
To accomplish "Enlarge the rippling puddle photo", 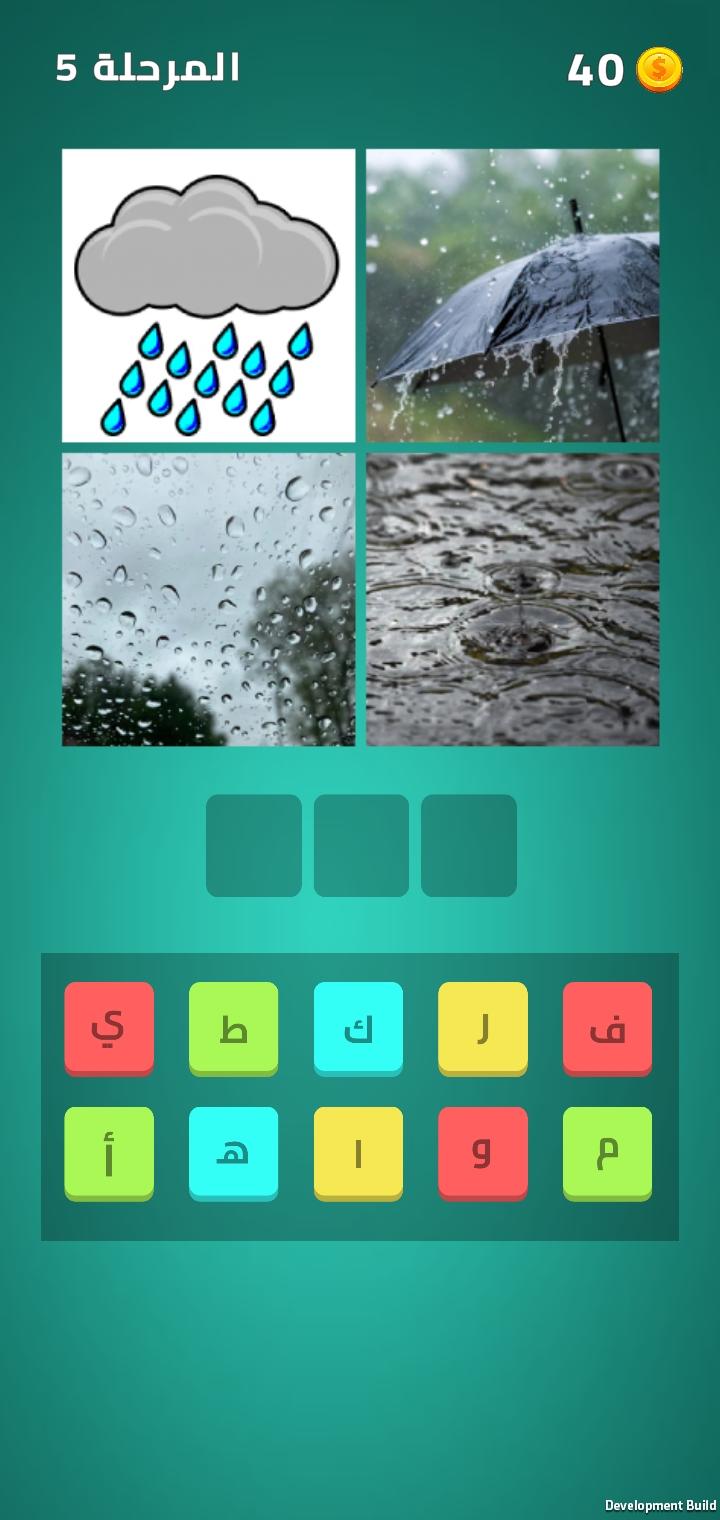I will tap(512, 599).
